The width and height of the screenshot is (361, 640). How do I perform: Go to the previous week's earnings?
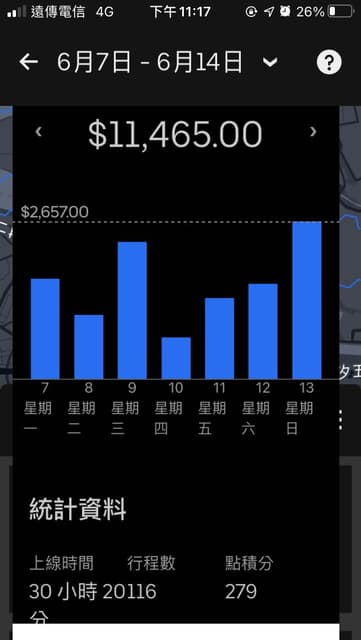coord(39,132)
